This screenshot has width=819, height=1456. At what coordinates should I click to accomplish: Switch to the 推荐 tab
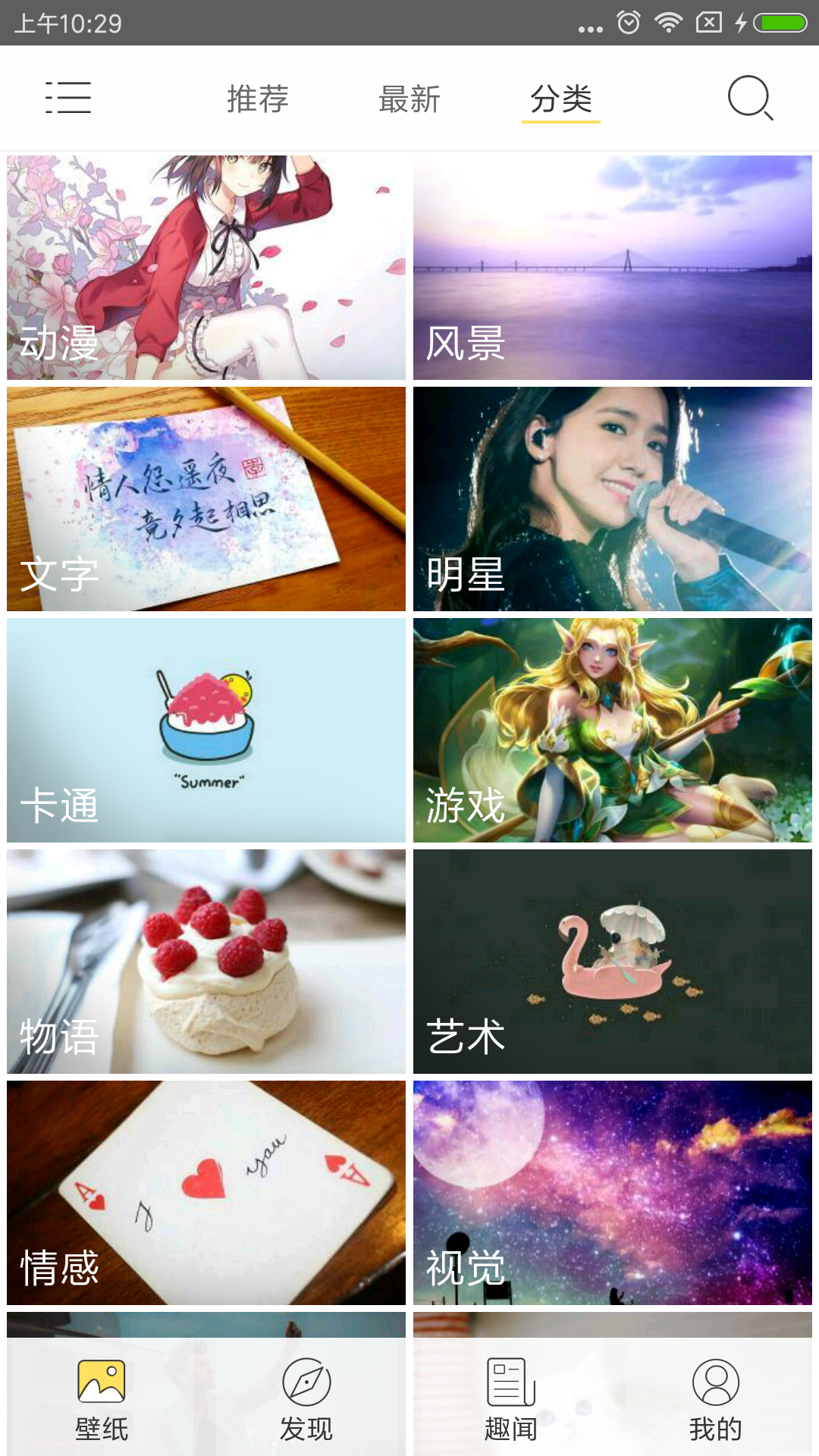(258, 99)
